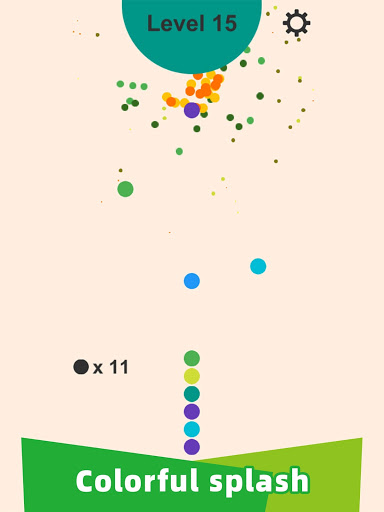Open the settings gear icon
Viewport: 384px width, 512px height.
pos(296,23)
